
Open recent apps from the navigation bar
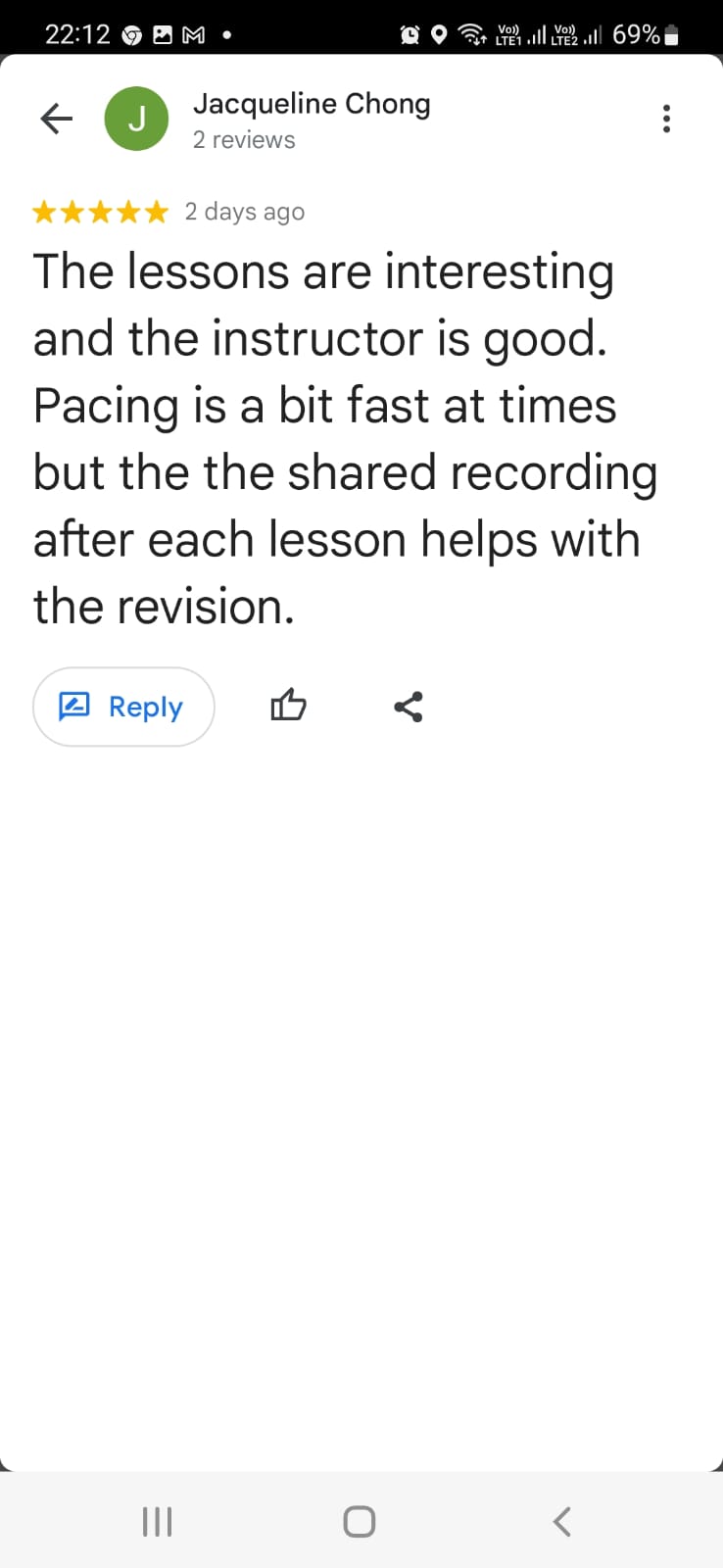158,1522
